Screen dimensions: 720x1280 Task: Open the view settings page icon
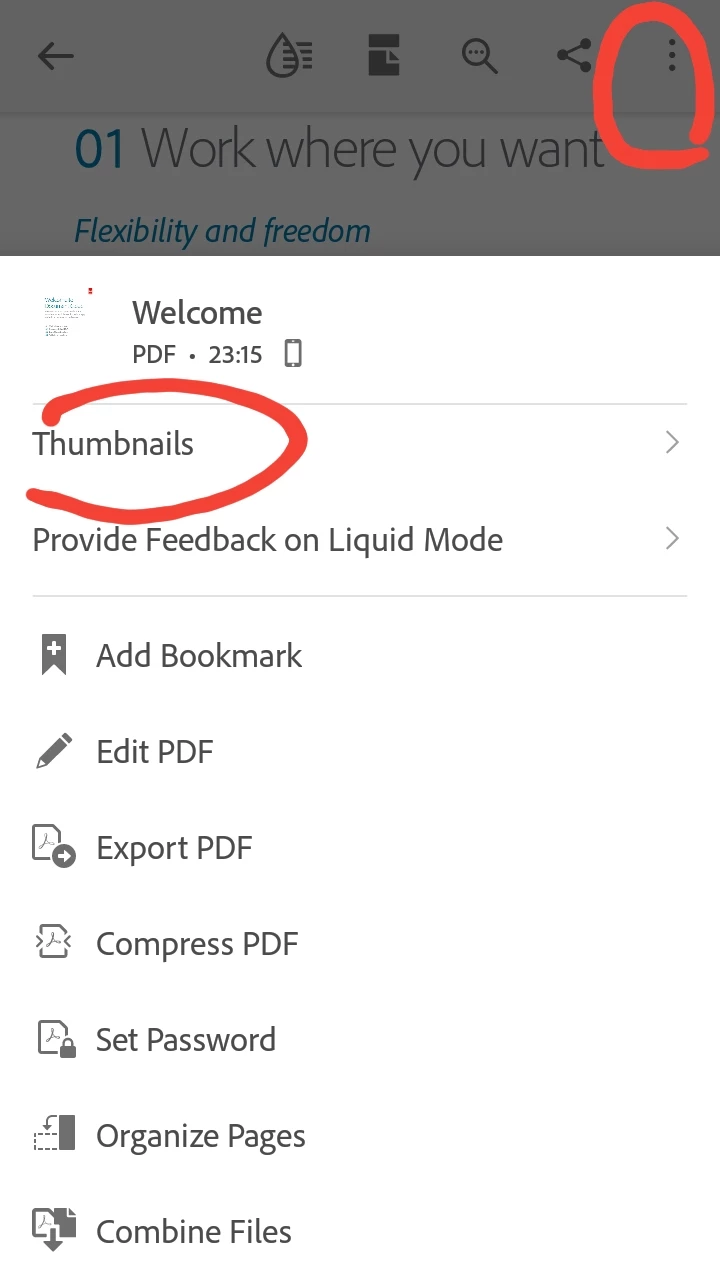pyautogui.click(x=384, y=55)
